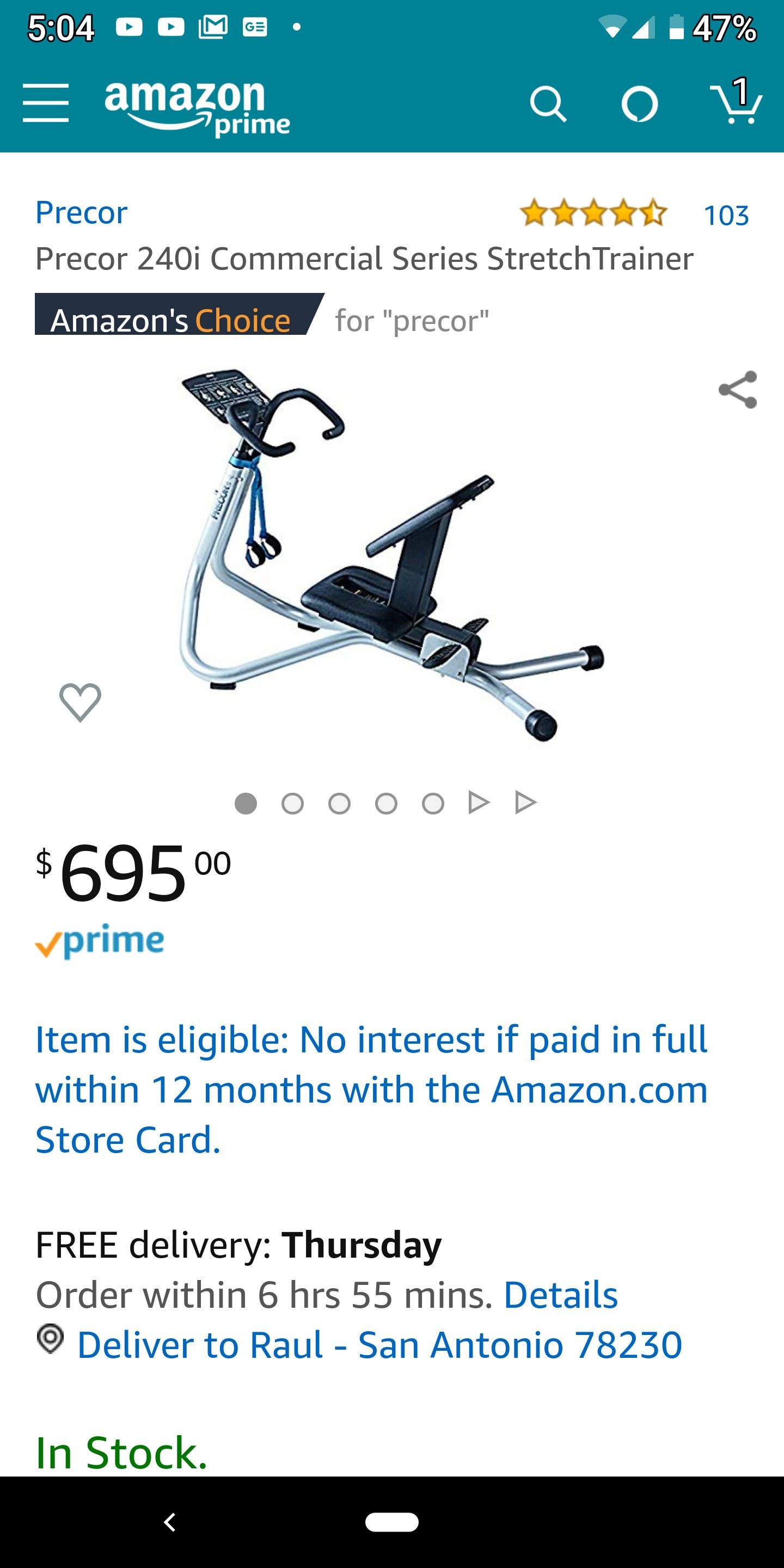Activate the Alexa voice icon
Screen dimensions: 784x1568
coord(640,104)
